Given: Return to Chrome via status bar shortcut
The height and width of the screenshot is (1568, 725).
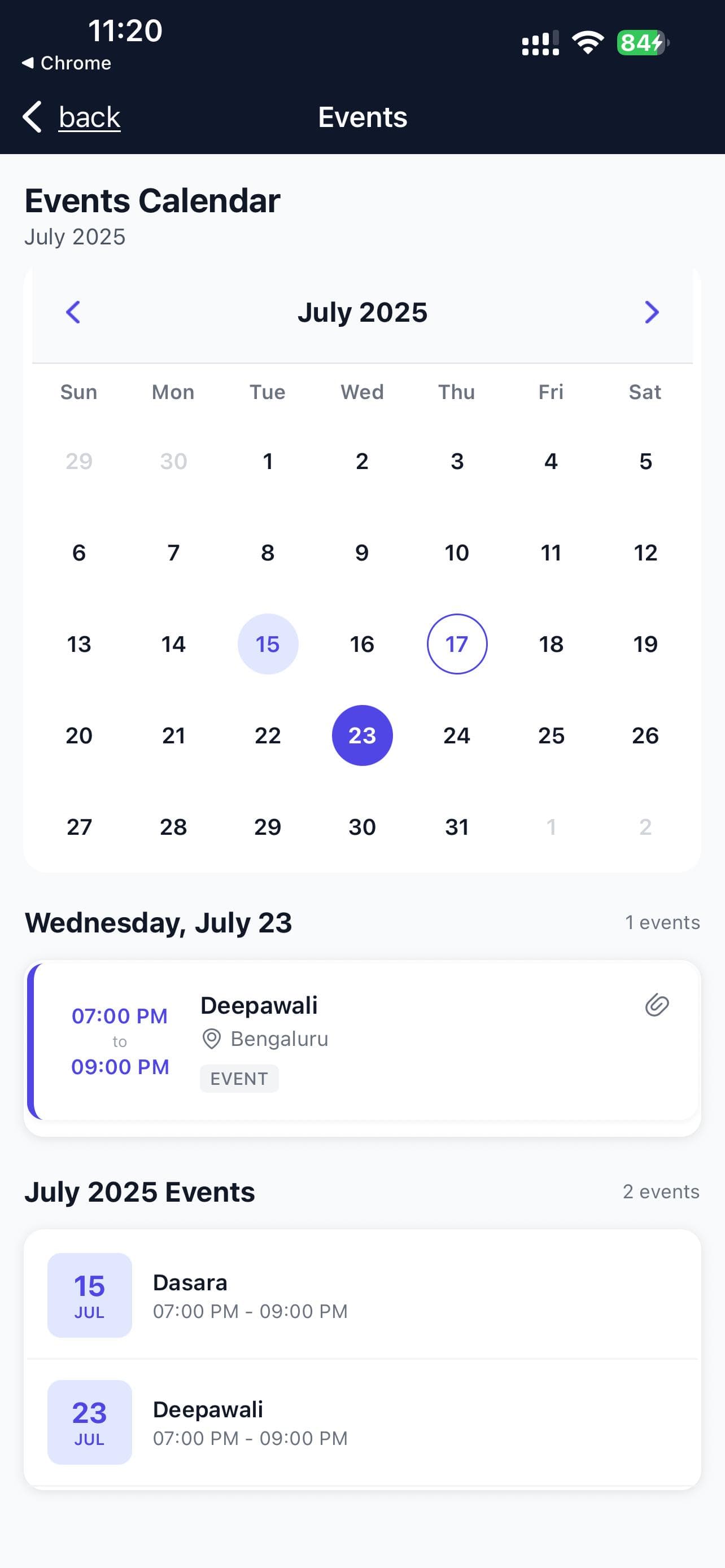Looking at the screenshot, I should click(67, 63).
